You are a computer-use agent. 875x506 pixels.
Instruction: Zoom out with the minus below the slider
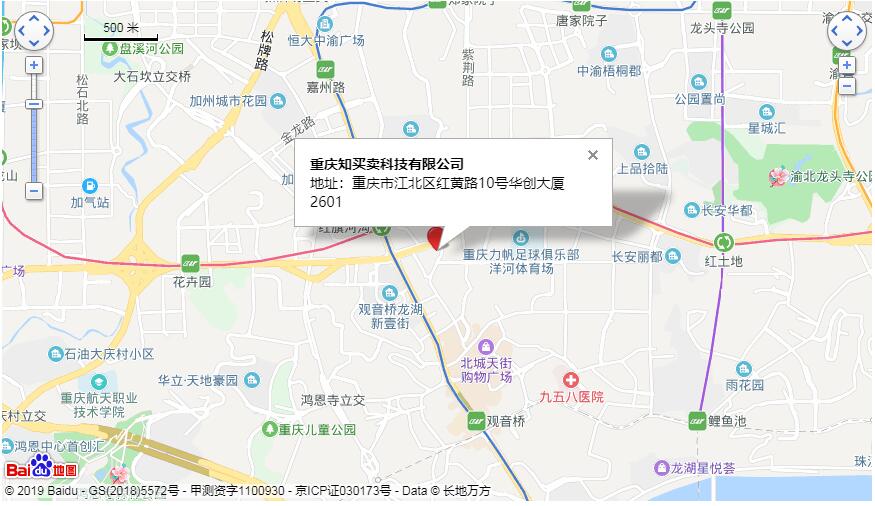(x=34, y=189)
